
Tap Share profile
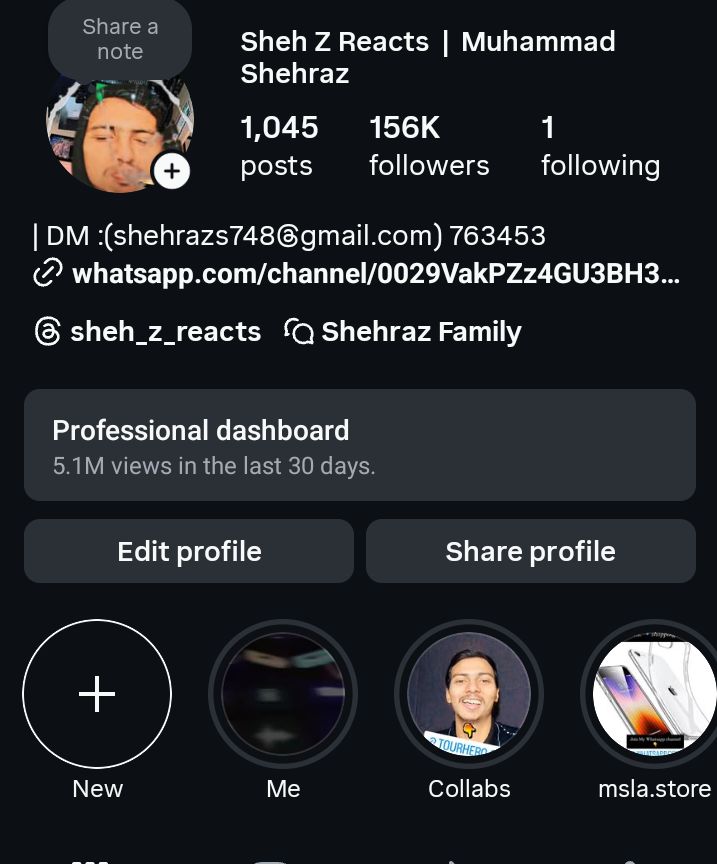(530, 551)
